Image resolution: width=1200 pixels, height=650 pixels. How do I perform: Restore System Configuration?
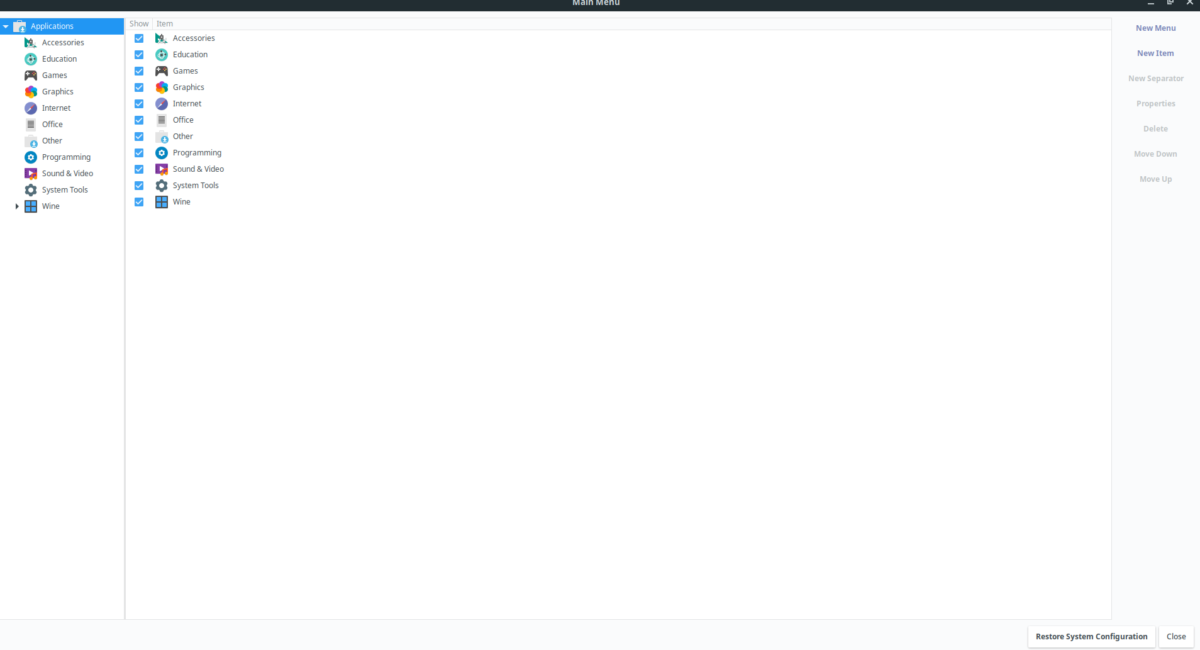(1091, 636)
